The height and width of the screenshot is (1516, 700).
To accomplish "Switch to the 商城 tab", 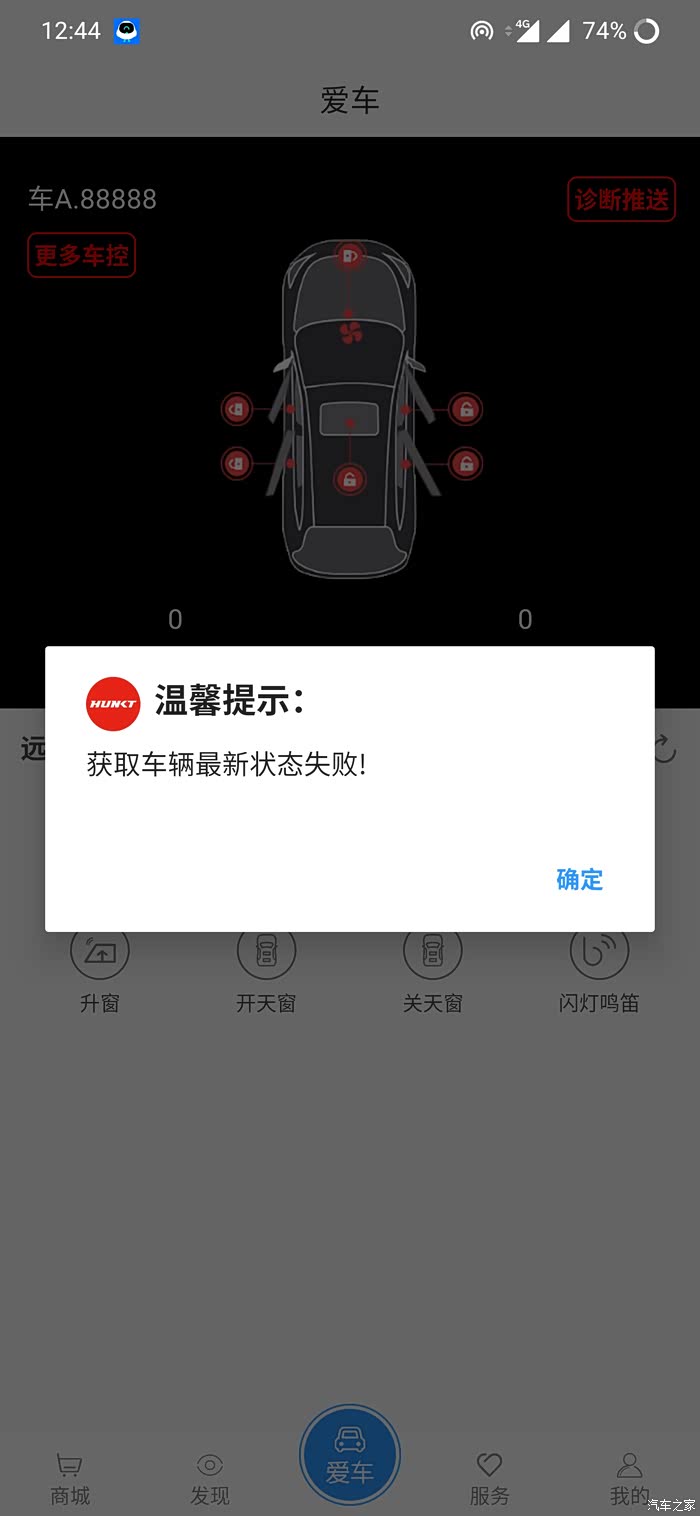I will pos(70,1479).
